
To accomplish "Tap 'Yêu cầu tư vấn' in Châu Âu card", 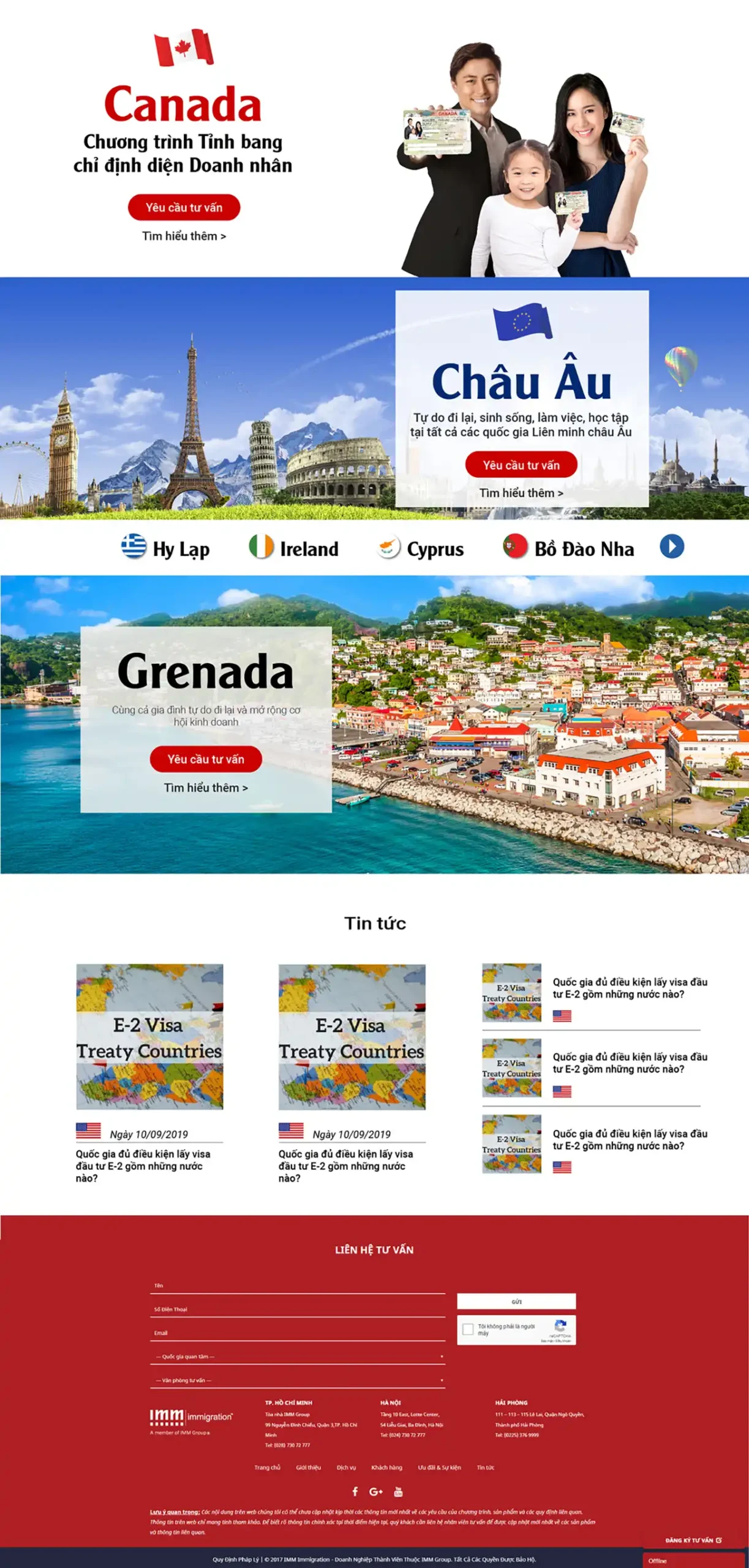I will click(521, 465).
